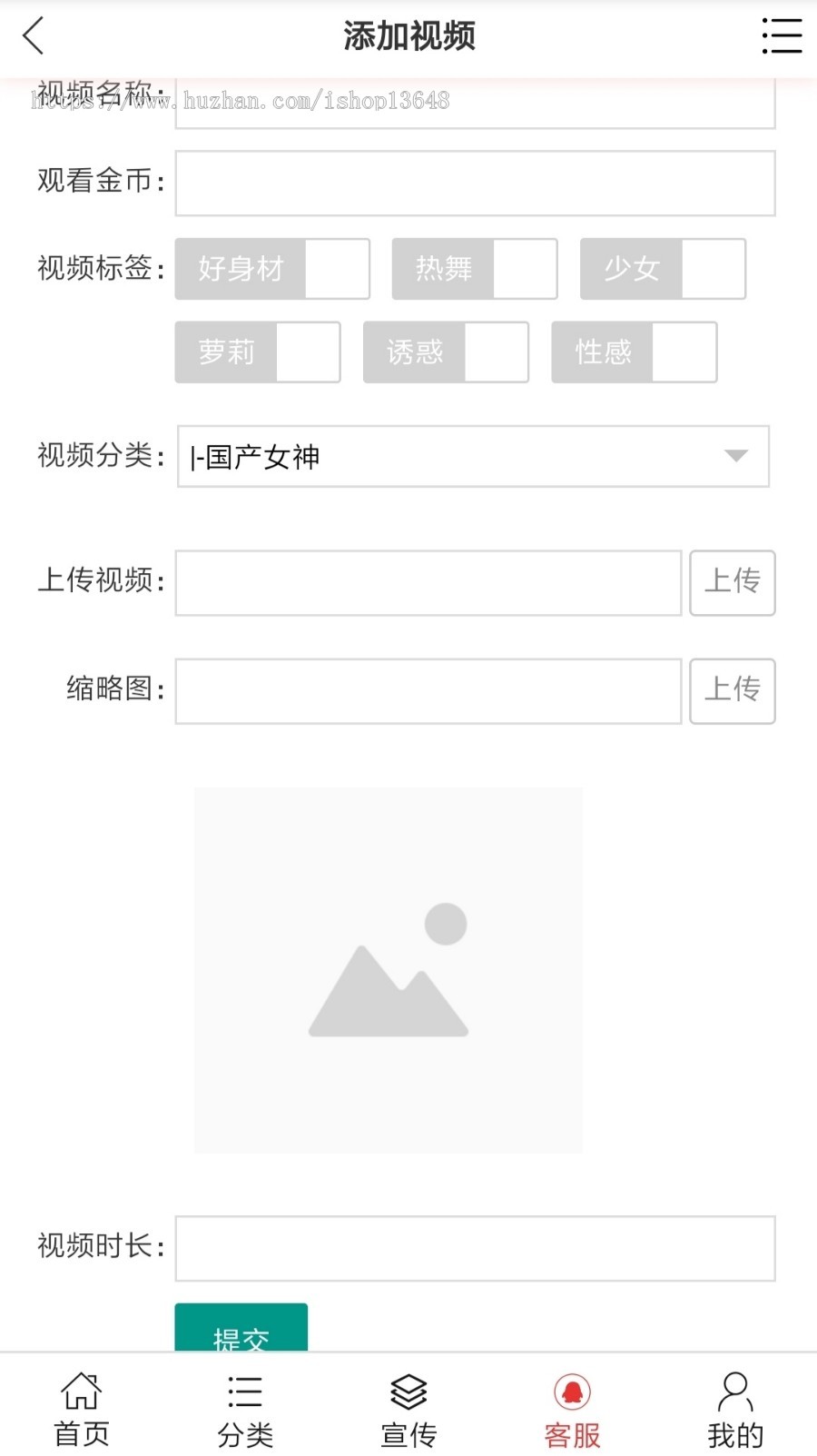Go back using the top-left arrow
Viewport: 817px width, 1456px height.
coord(34,36)
